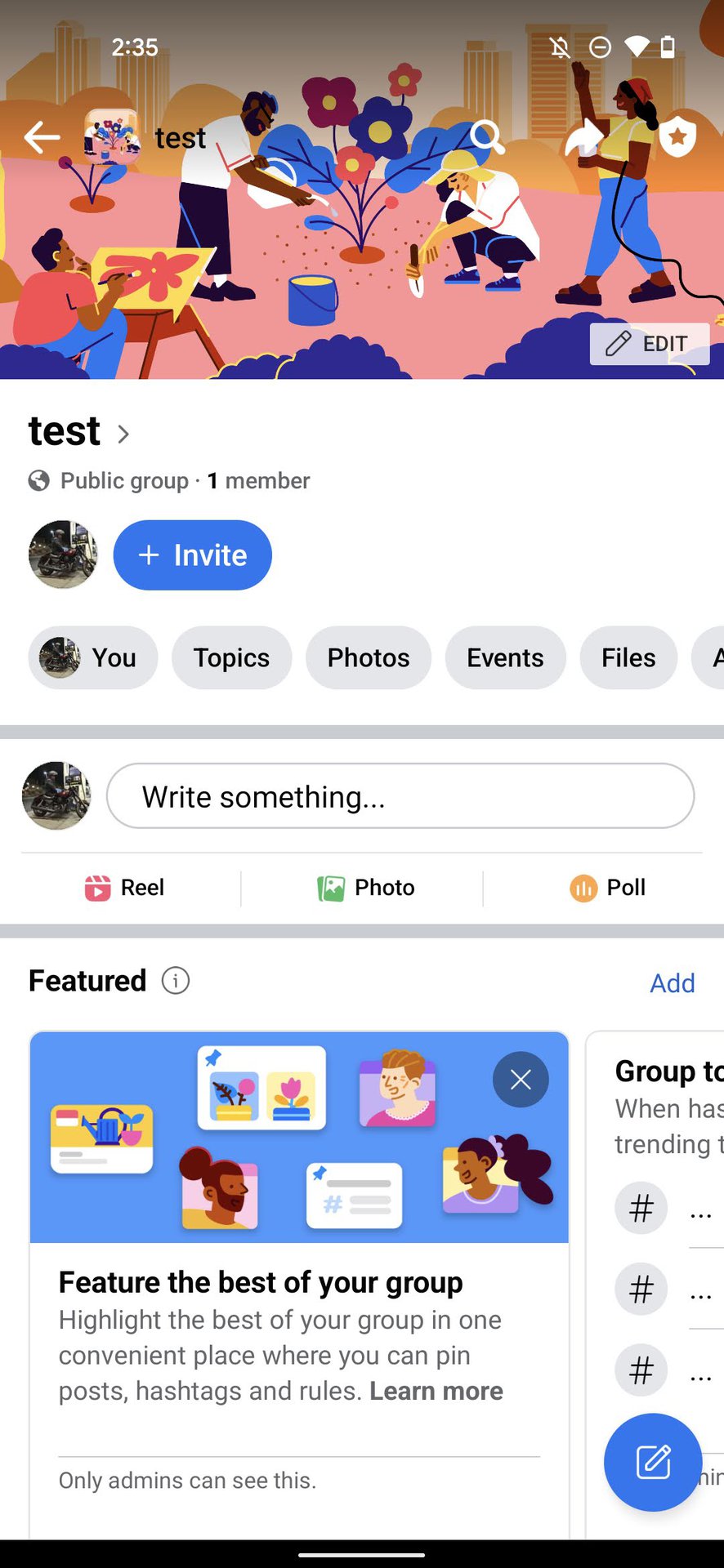Search within the test group
This screenshot has height=1568, width=724.
487,137
